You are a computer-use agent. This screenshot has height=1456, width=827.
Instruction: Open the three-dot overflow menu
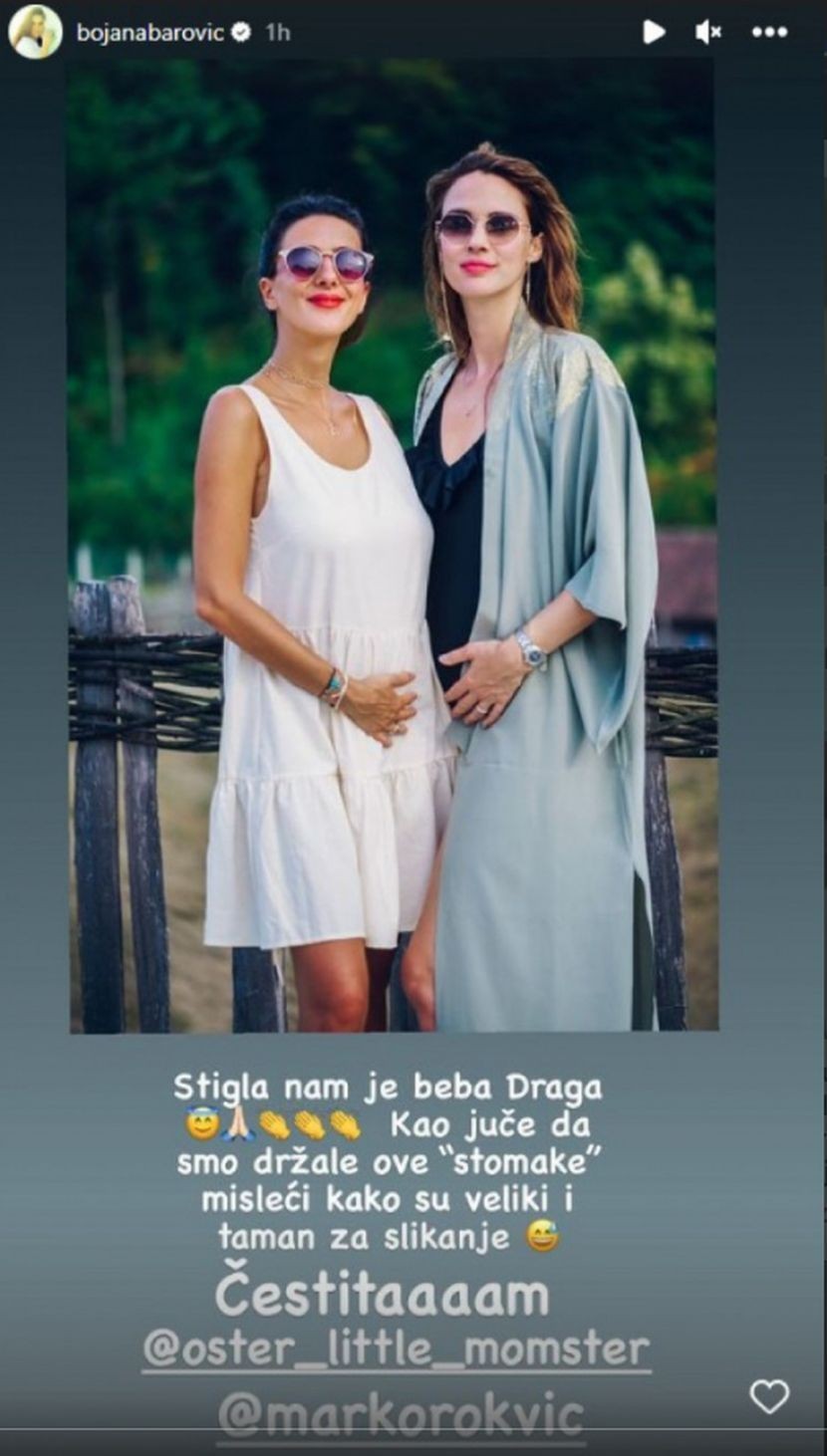click(769, 32)
